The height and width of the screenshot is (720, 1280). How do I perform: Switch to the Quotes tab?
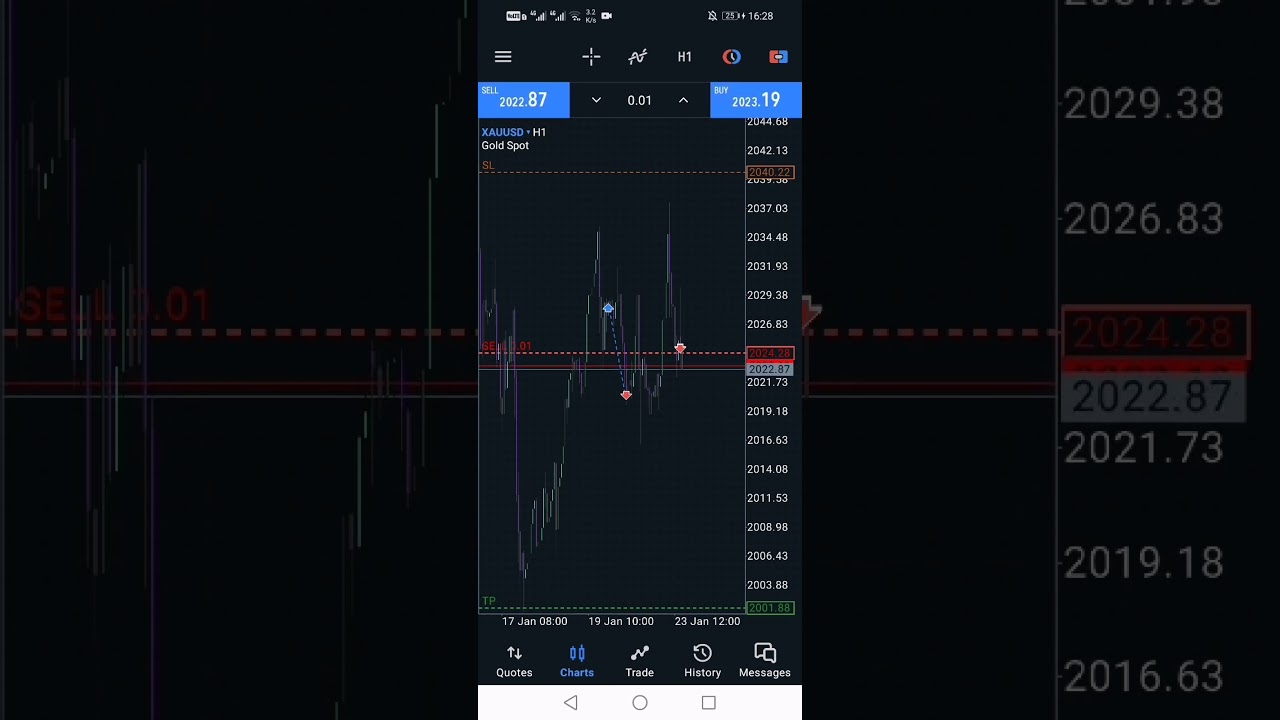[x=514, y=661]
